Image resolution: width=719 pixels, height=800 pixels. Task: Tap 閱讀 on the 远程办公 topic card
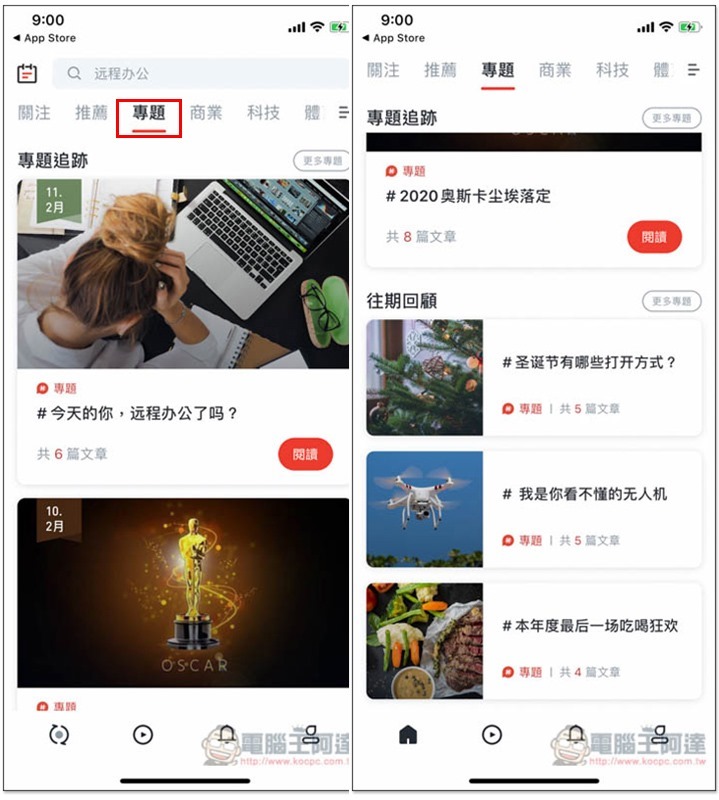pyautogui.click(x=305, y=454)
